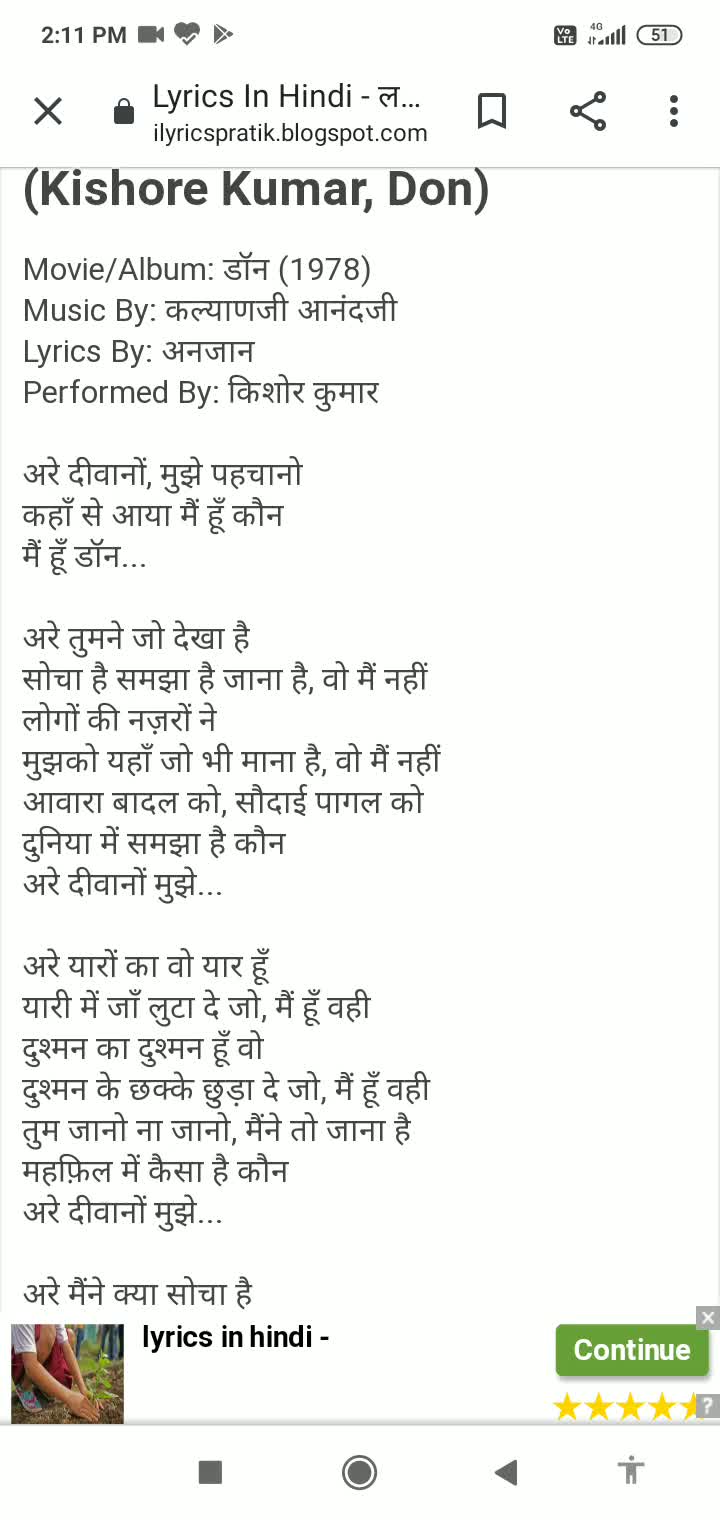Dismiss the bottom ad banner
Screen dimensions: 720x1520
[x=708, y=1318]
